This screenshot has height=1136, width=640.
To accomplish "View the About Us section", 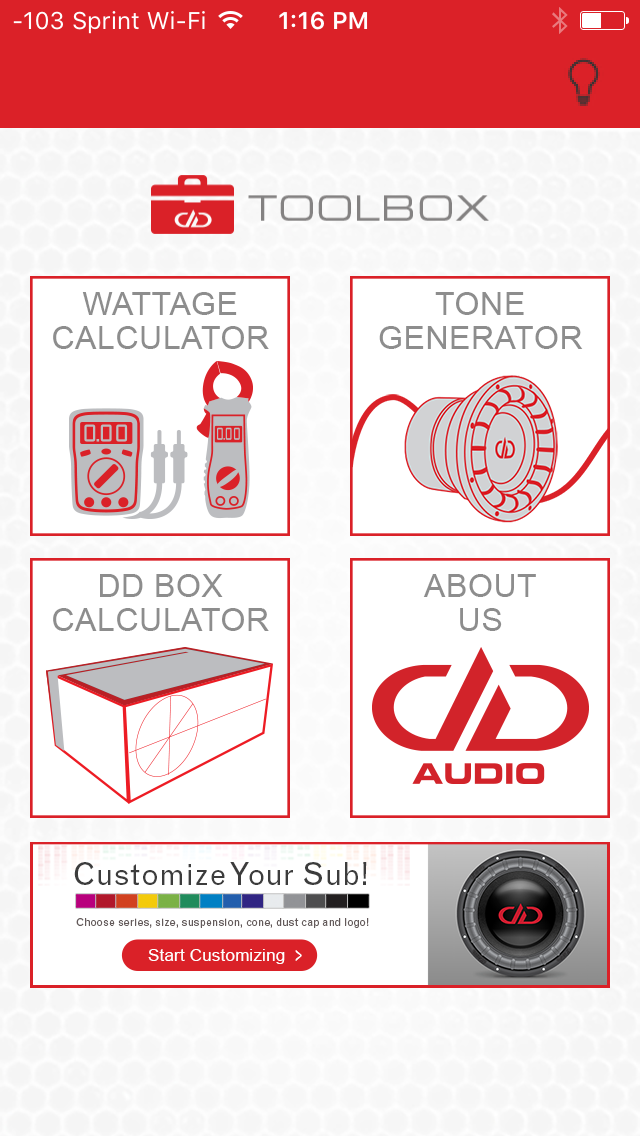I will pos(480,688).
